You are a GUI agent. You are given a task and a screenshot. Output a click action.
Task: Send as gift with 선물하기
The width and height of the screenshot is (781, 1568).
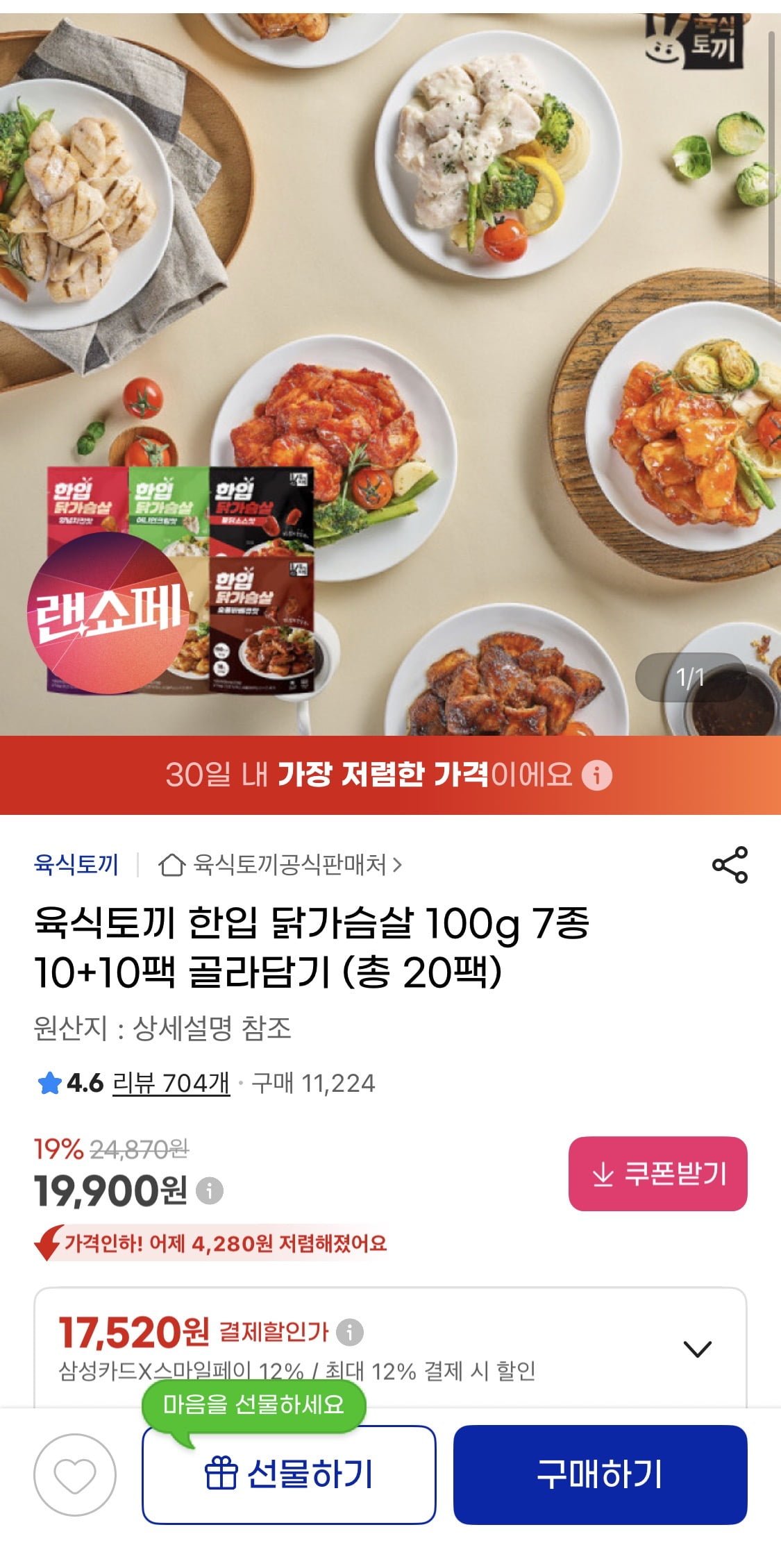coord(289,1474)
